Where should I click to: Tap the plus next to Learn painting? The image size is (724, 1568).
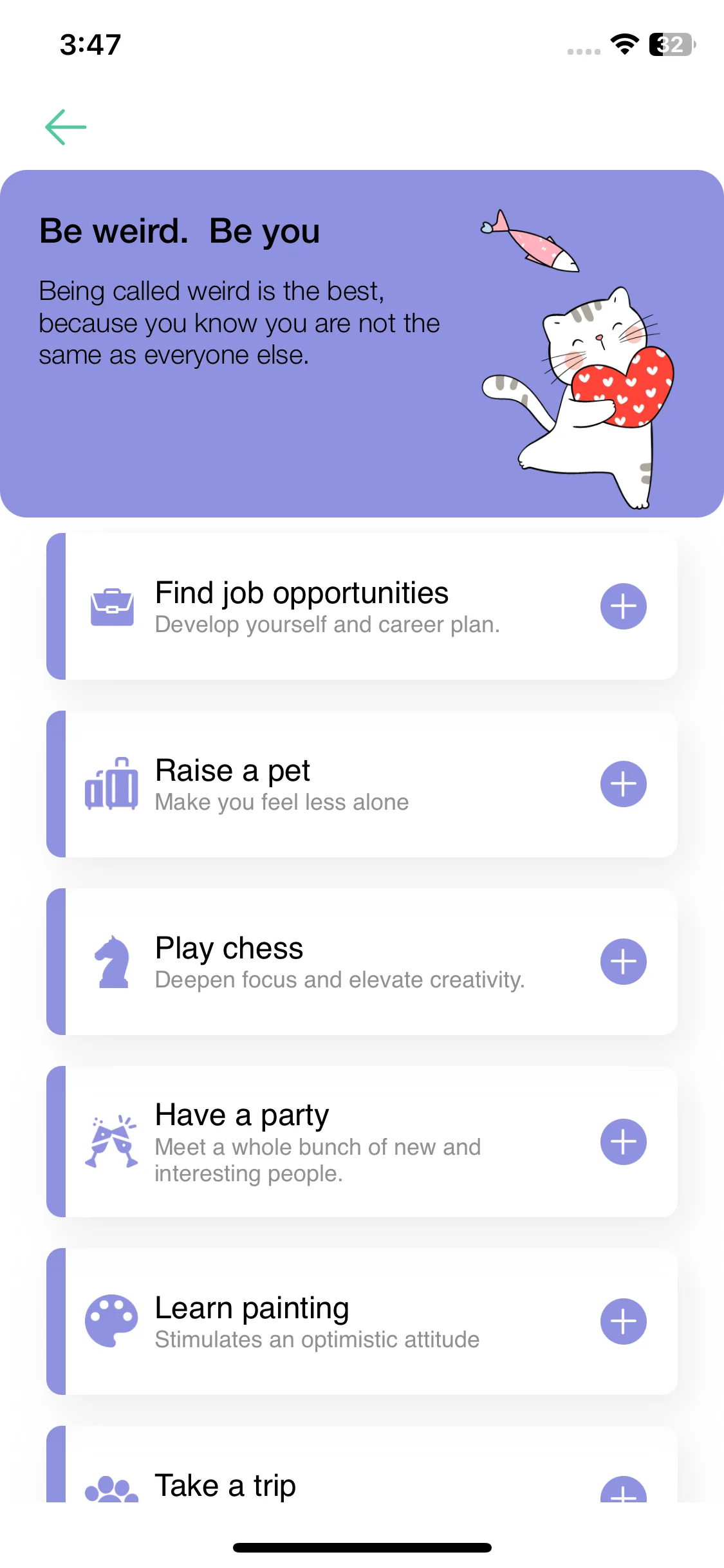coord(623,1321)
